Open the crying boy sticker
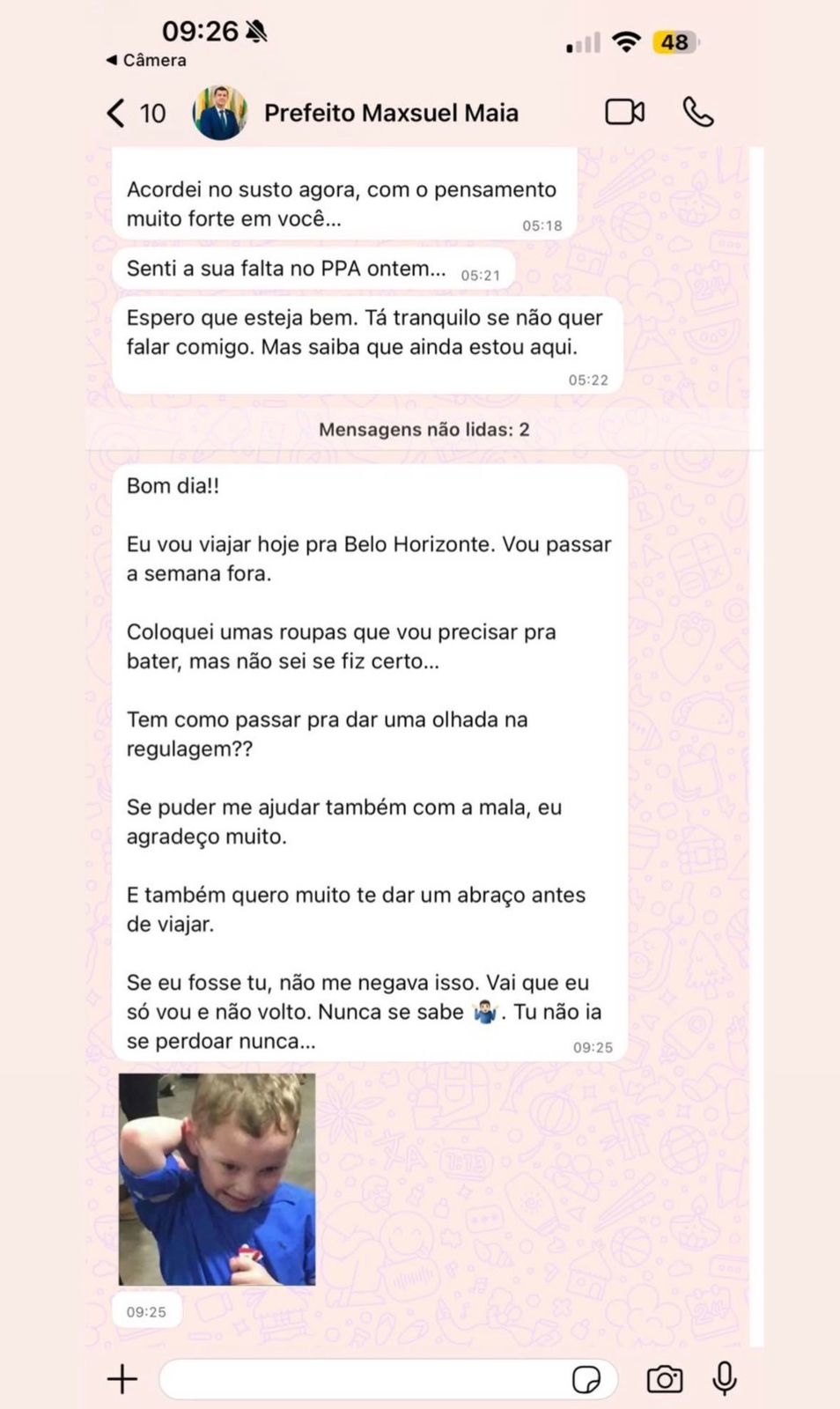840x1409 pixels. [x=217, y=1179]
